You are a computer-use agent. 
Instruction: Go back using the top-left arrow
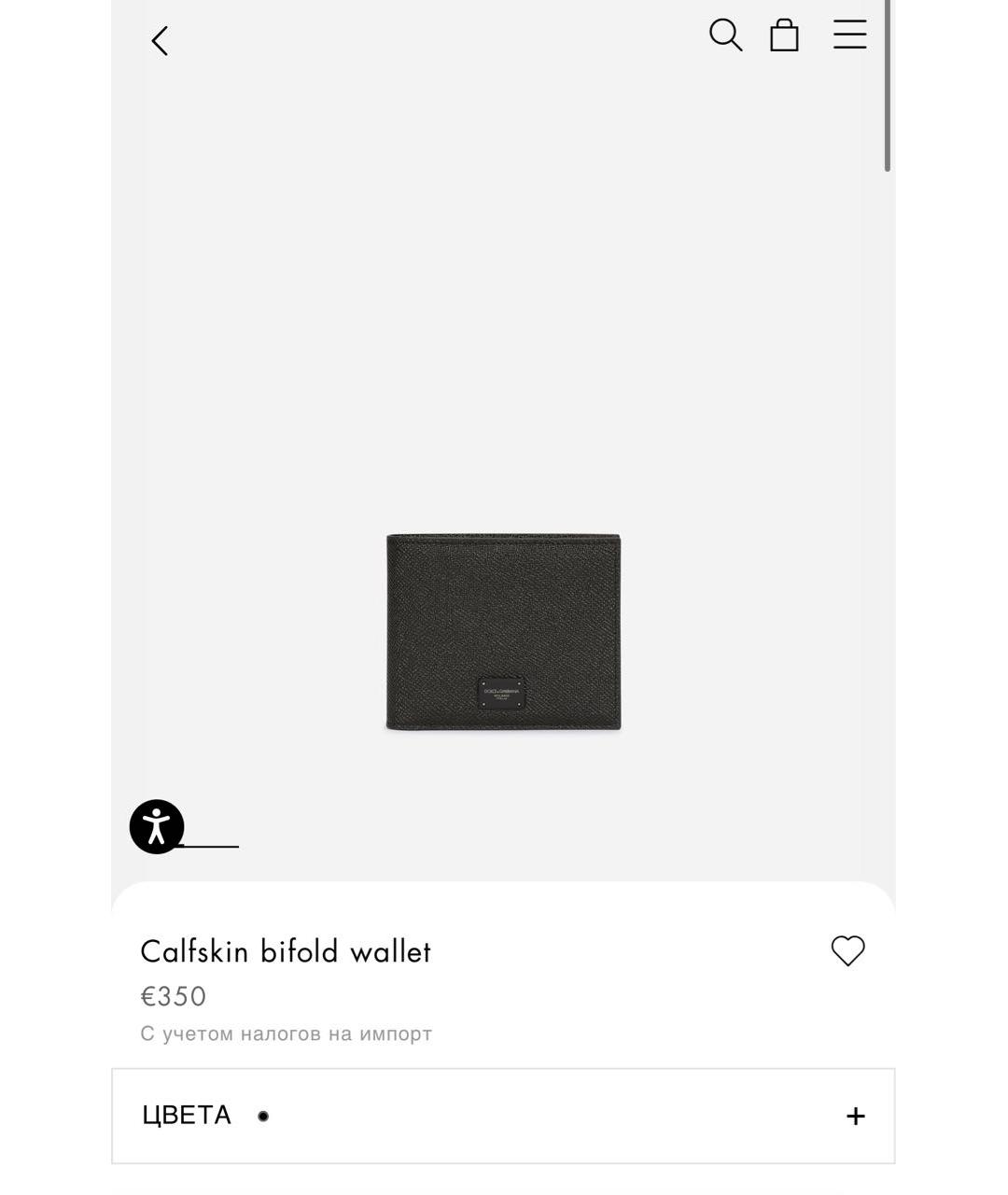coord(160,41)
